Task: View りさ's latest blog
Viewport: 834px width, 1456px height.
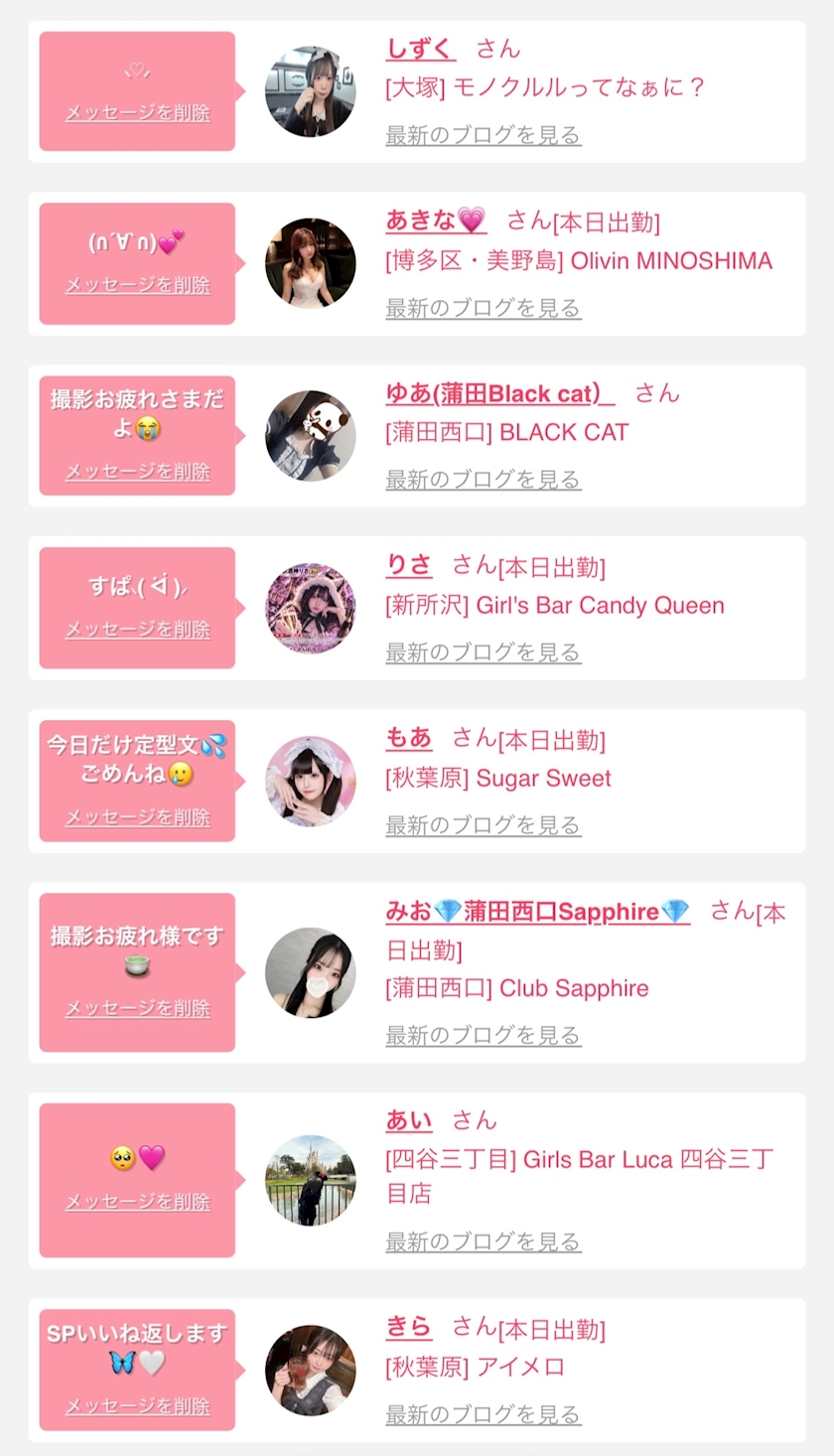Action: 484,653
